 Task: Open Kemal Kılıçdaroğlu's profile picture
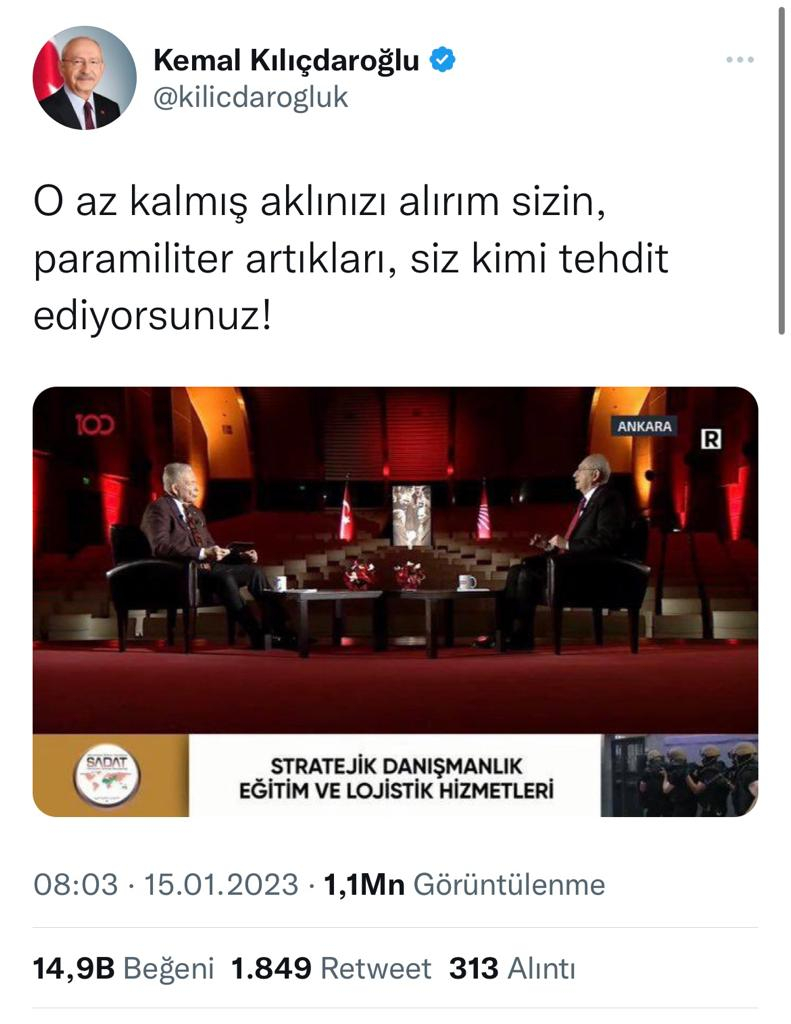(84, 79)
